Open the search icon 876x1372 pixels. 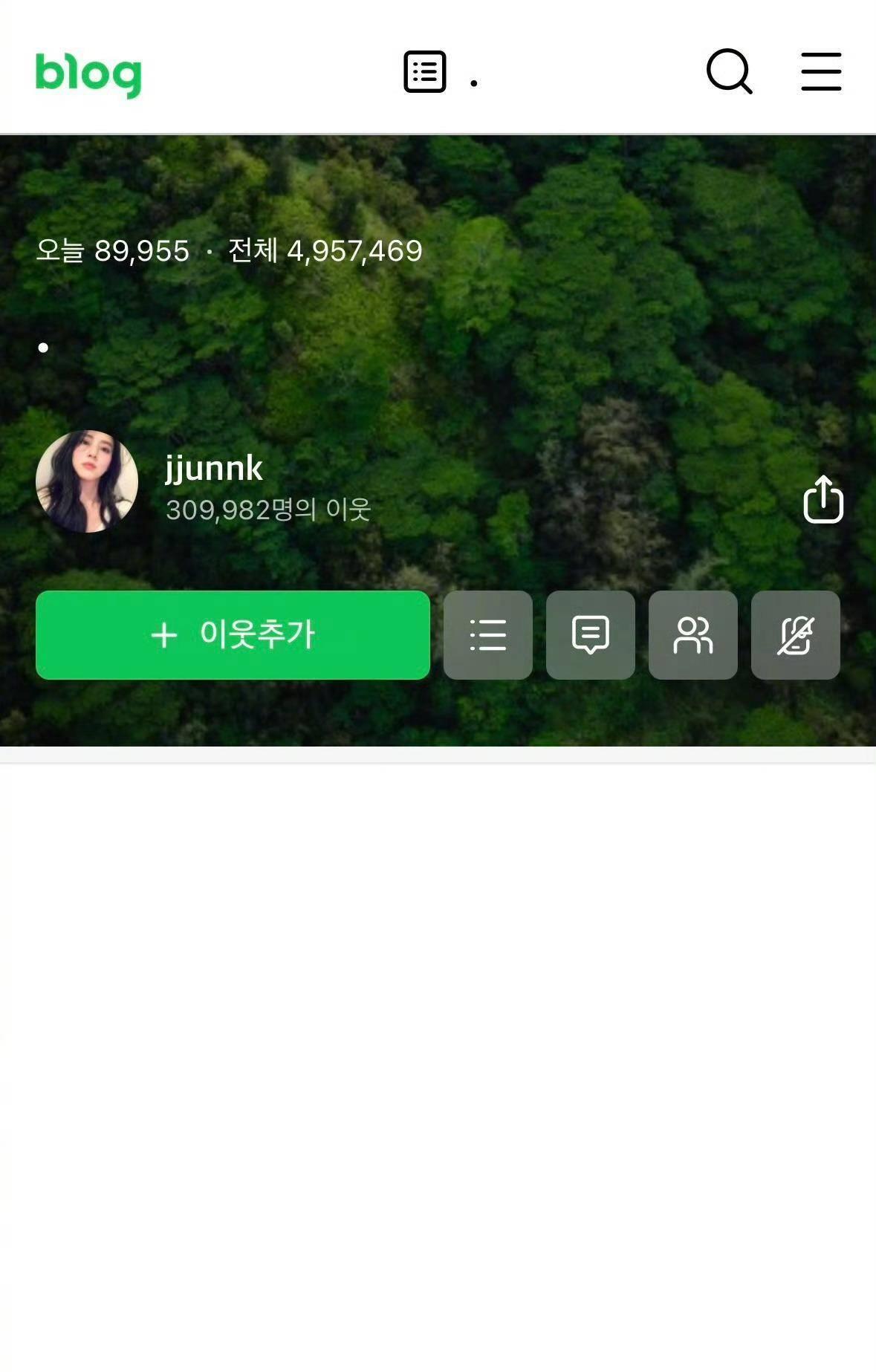pos(729,72)
